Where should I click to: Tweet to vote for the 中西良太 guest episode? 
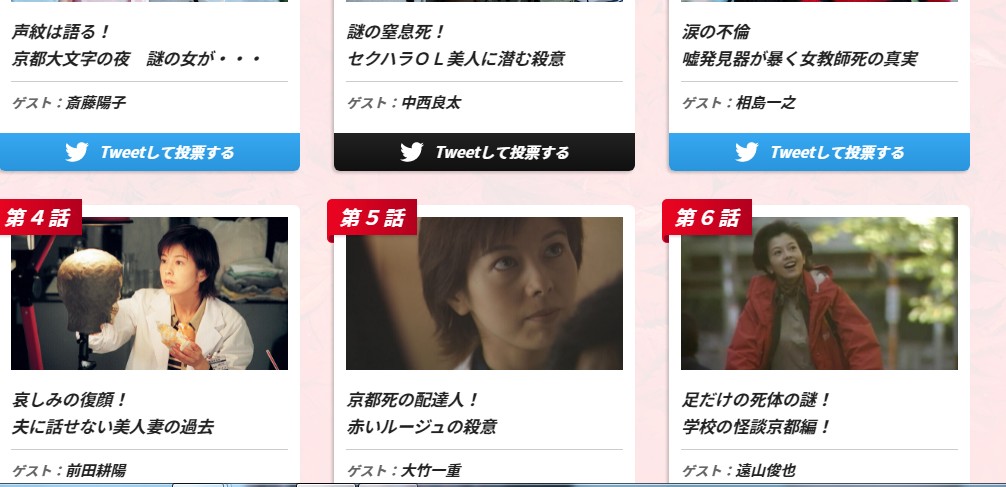pyautogui.click(x=484, y=152)
